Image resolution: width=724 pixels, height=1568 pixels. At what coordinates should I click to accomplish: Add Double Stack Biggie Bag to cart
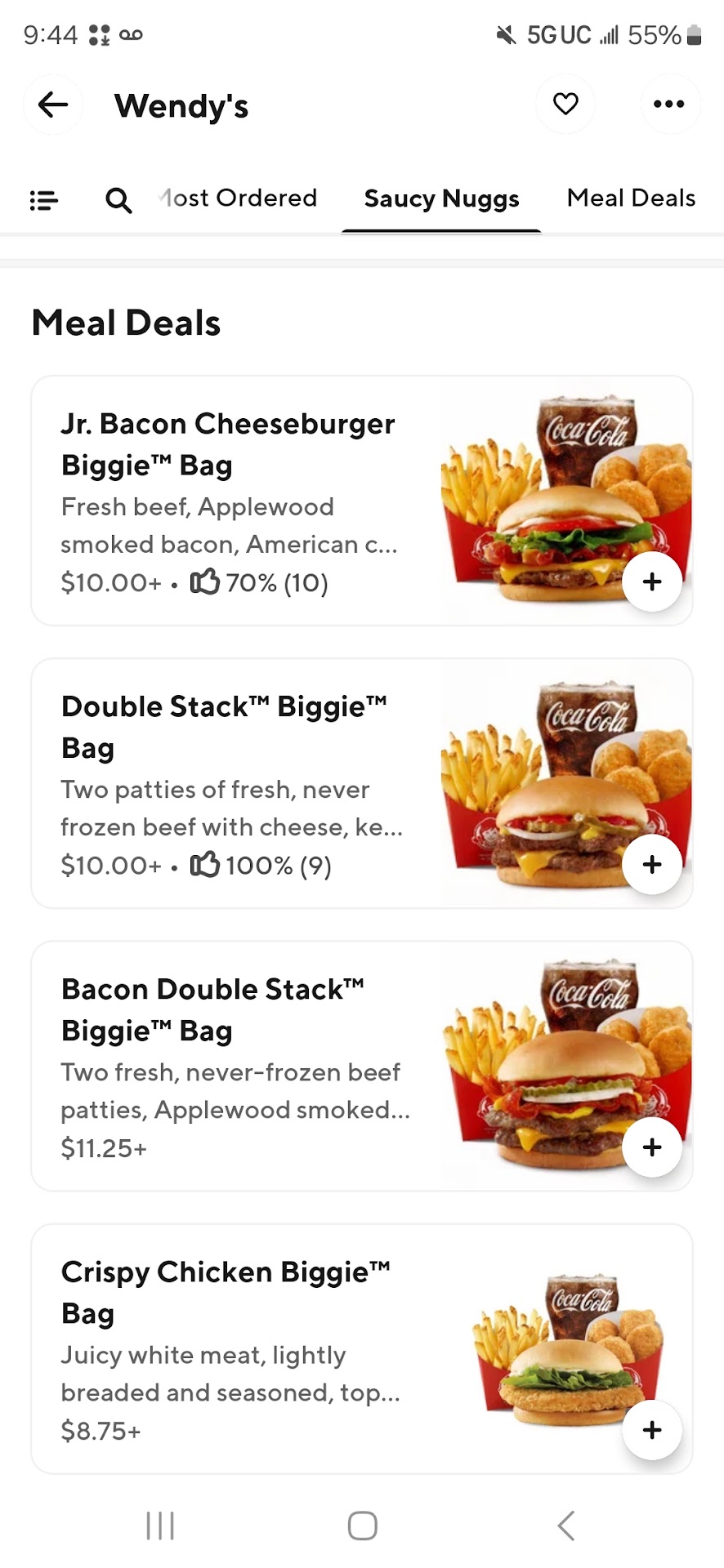click(x=652, y=864)
